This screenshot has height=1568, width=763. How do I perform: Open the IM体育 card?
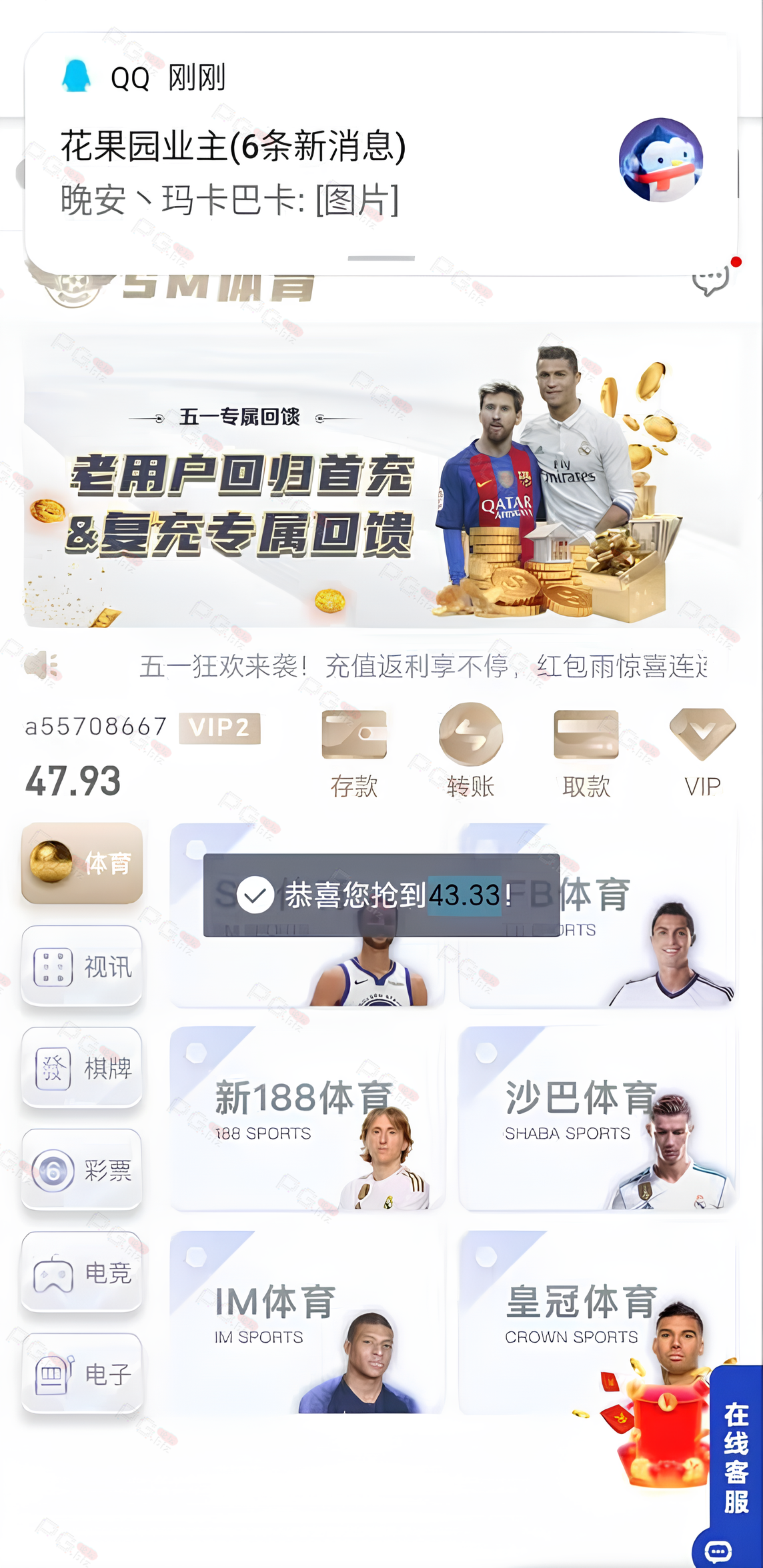[307, 1322]
